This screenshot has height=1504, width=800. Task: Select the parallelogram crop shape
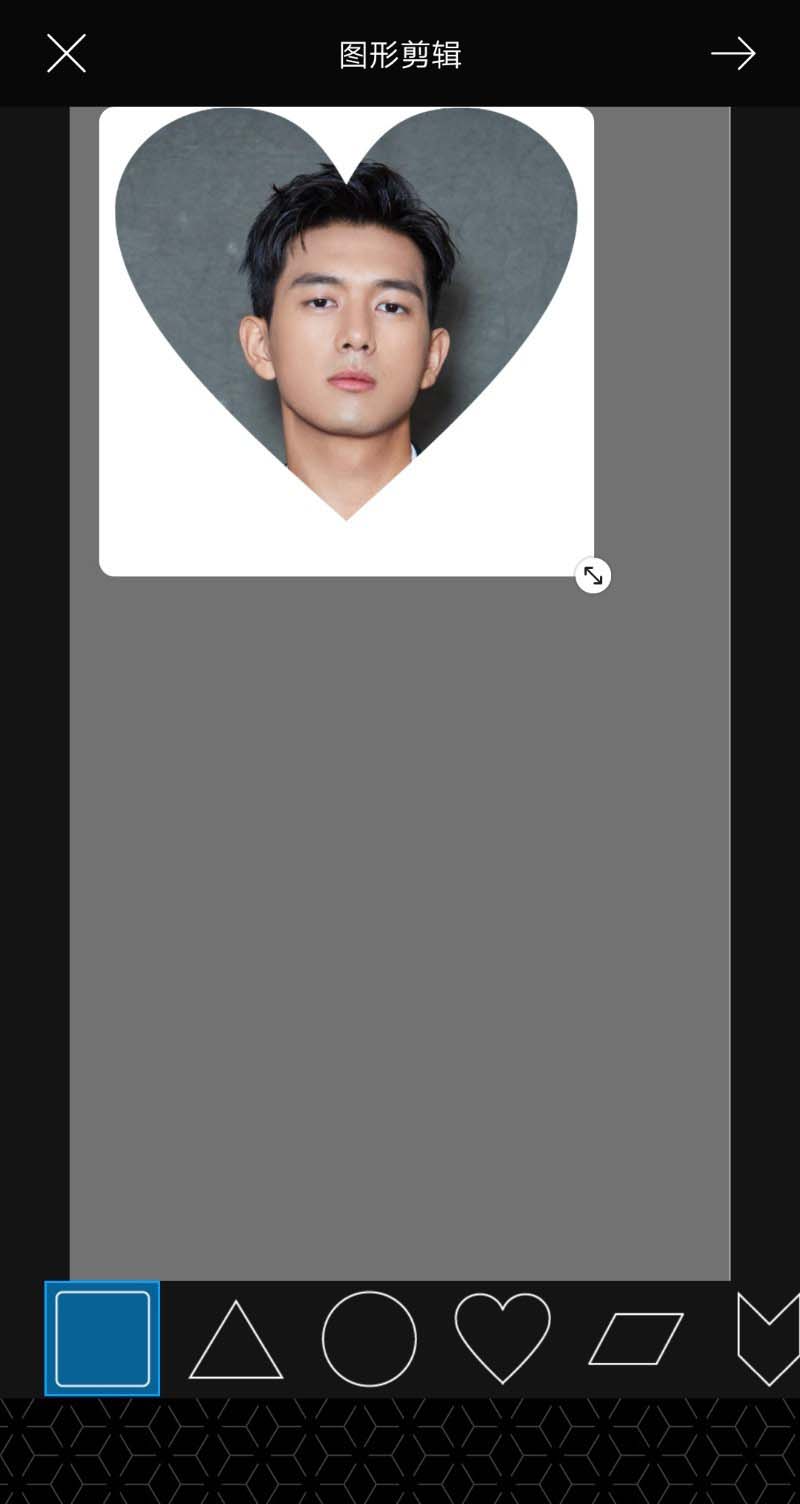click(636, 1338)
